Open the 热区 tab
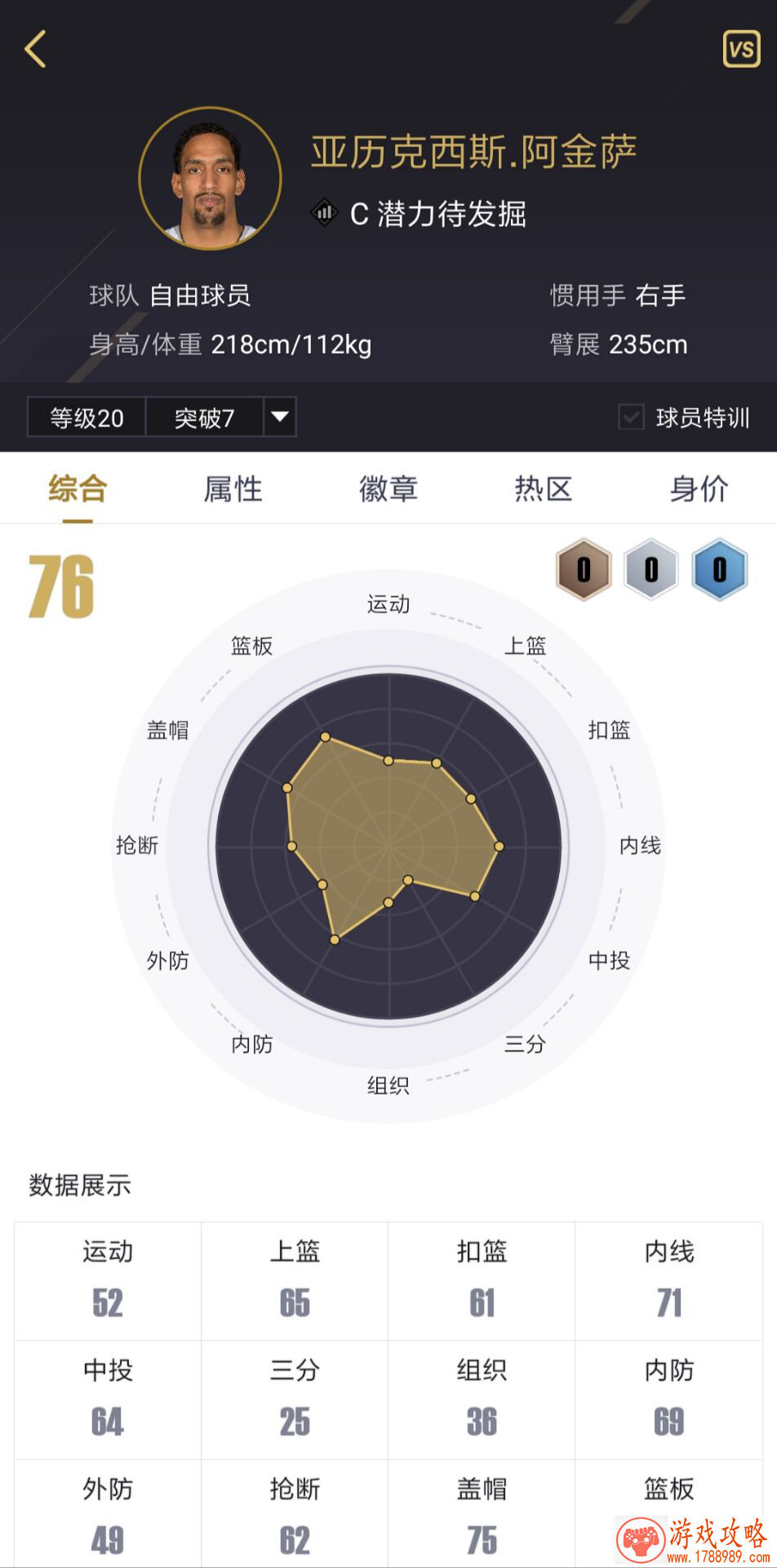This screenshot has width=777, height=1568. 543,488
